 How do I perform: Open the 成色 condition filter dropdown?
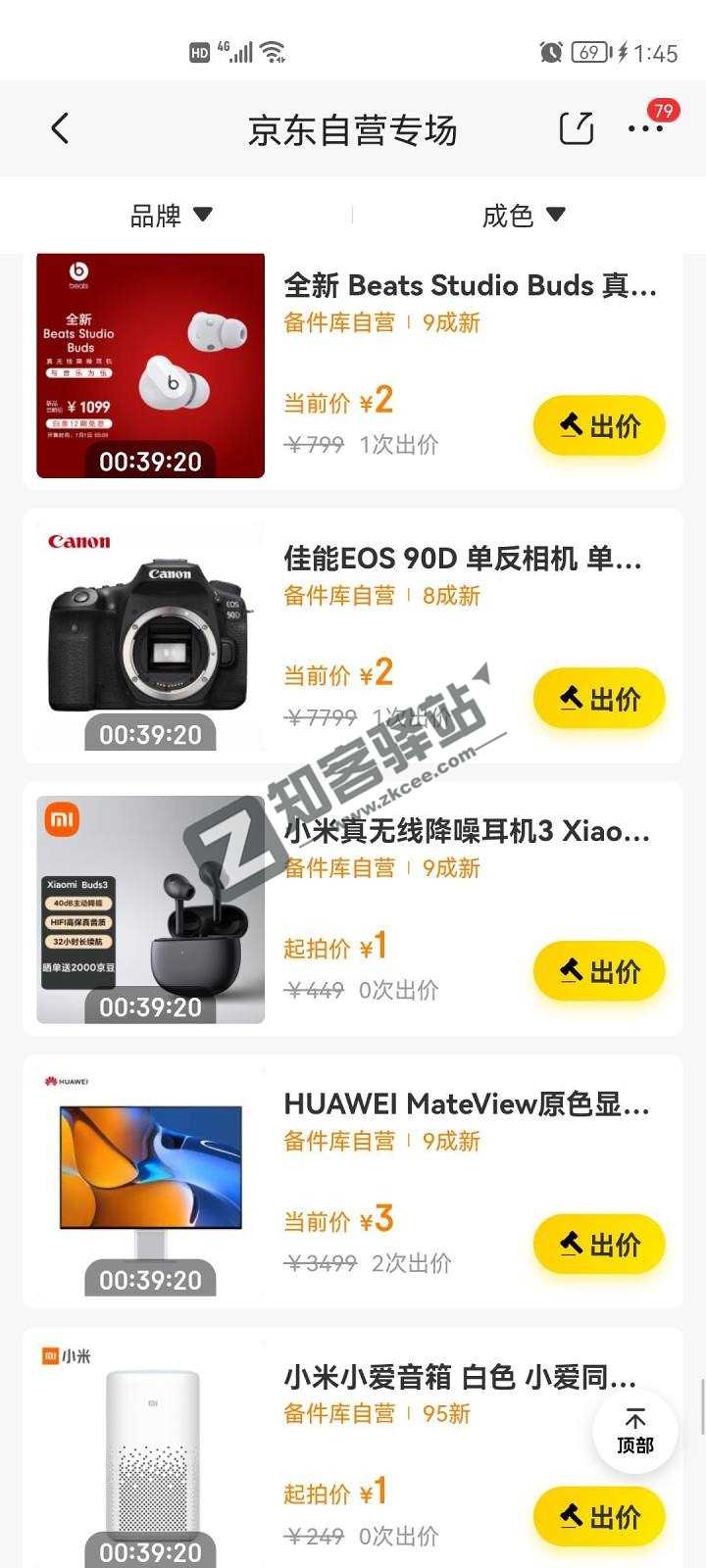pos(525,216)
